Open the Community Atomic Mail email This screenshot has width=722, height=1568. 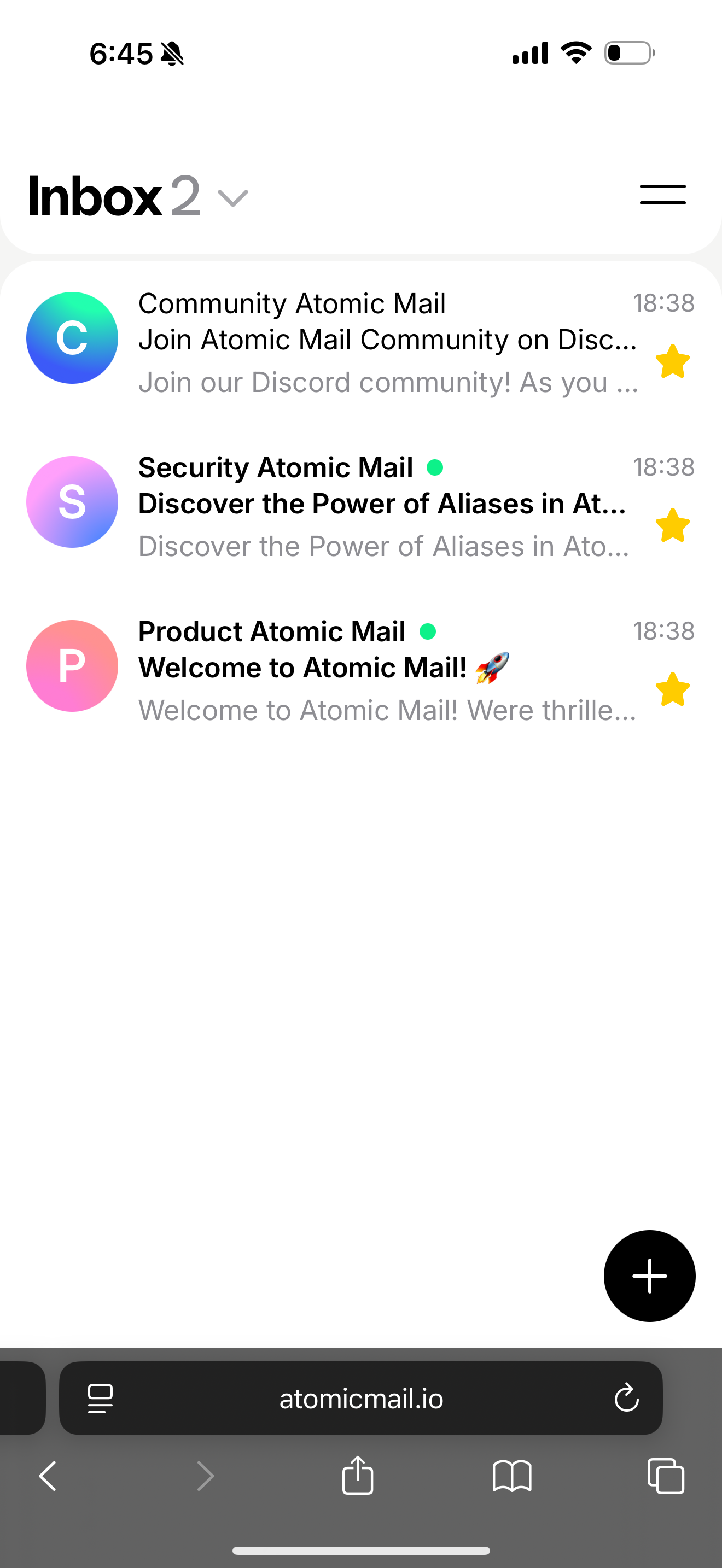point(361,343)
